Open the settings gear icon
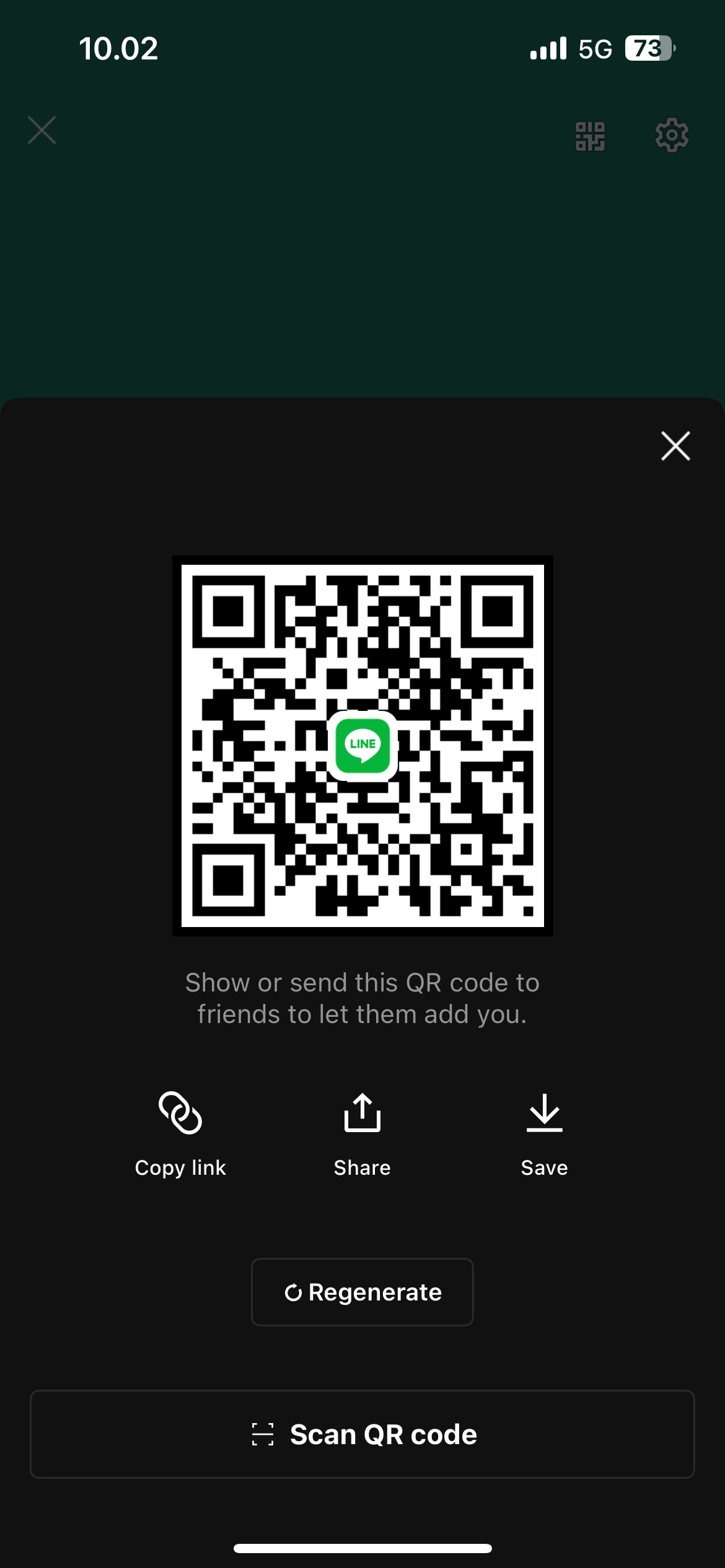725x1568 pixels. [x=672, y=135]
